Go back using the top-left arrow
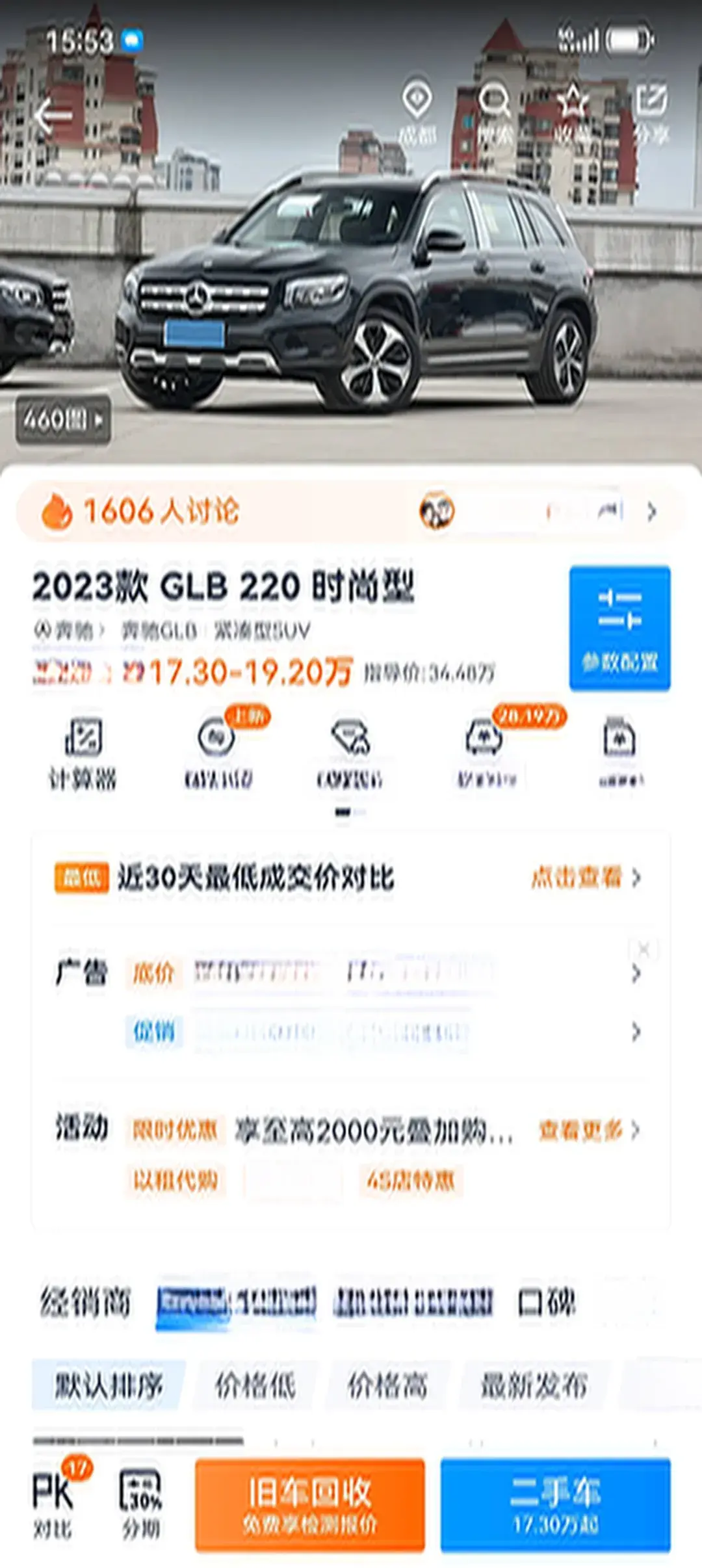Image resolution: width=702 pixels, height=1568 pixels. click(52, 116)
